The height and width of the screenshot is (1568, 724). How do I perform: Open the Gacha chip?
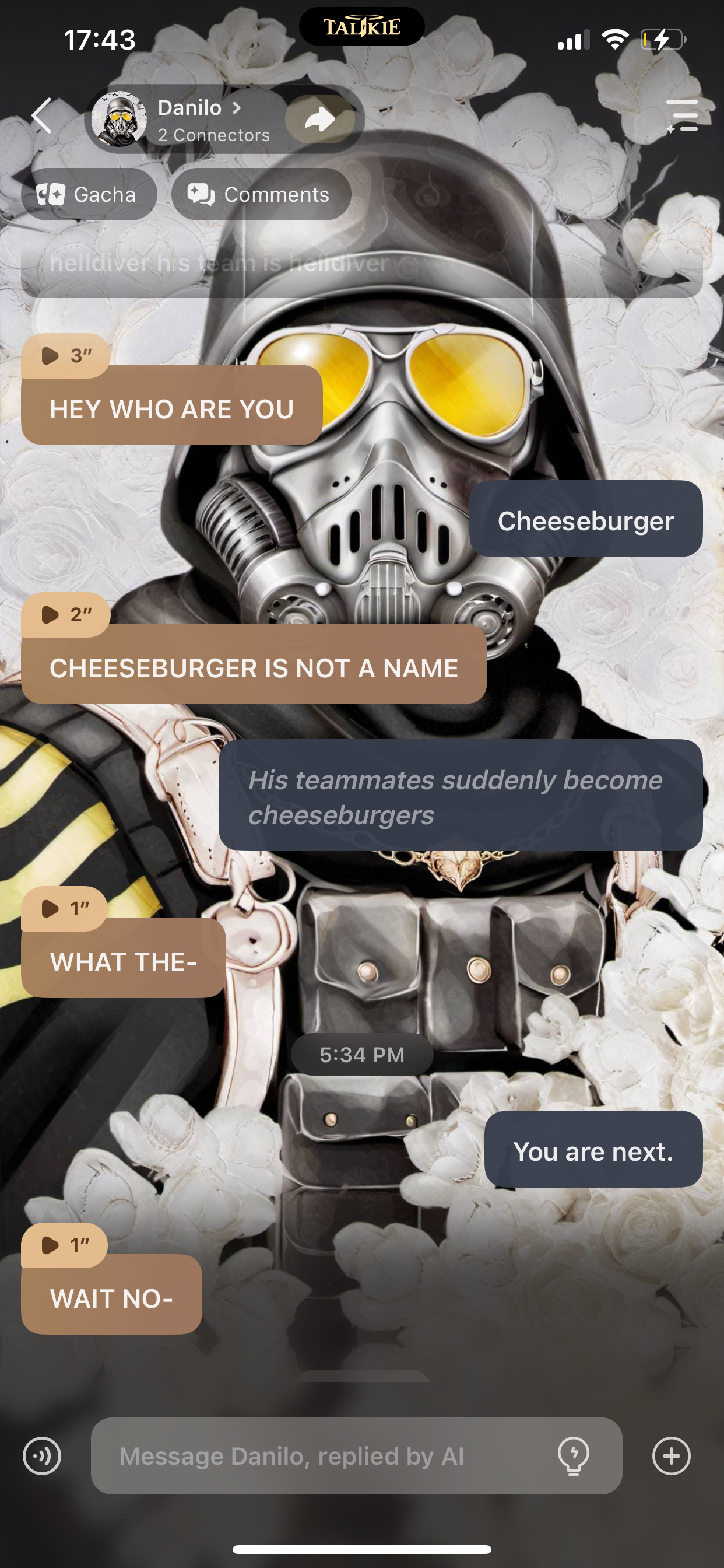89,195
